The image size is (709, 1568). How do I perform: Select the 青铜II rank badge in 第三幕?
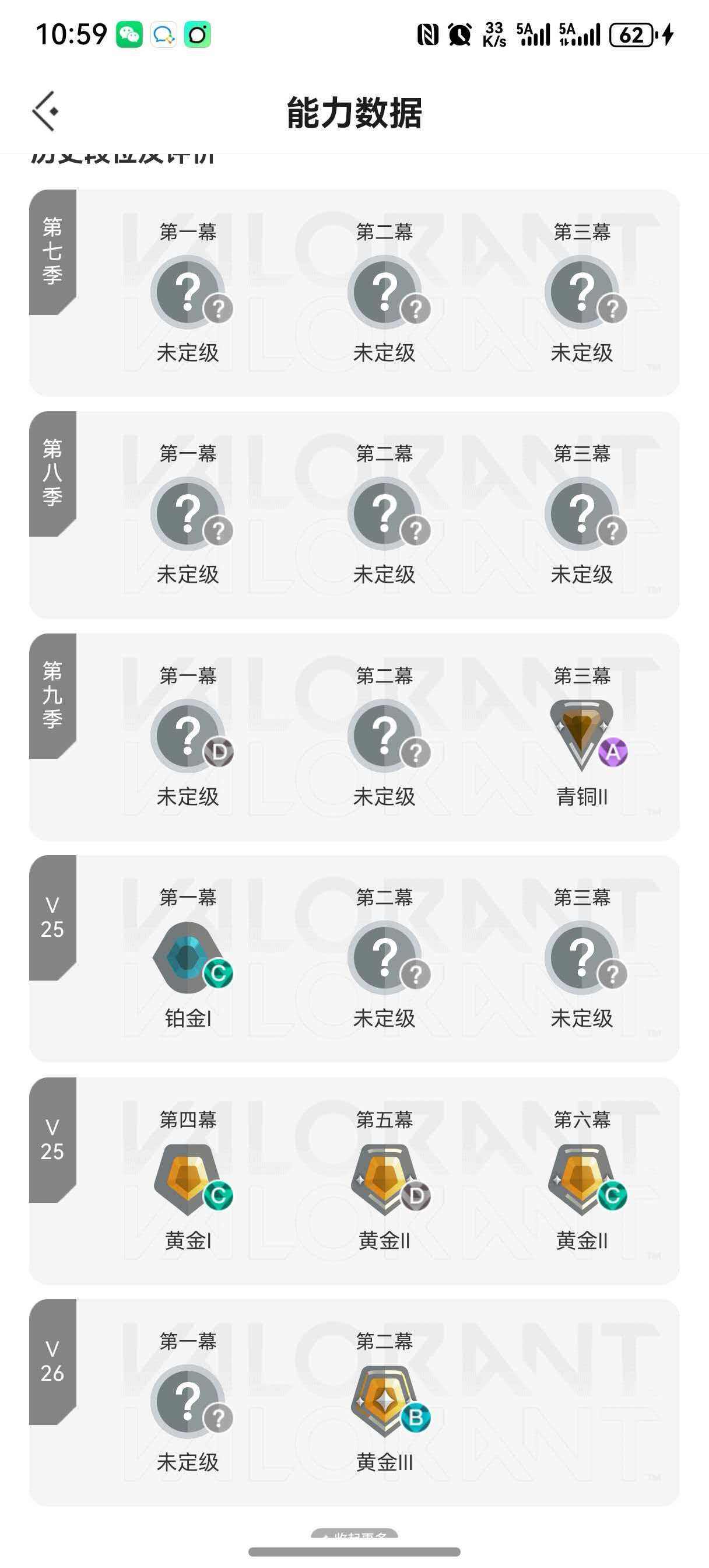581,734
